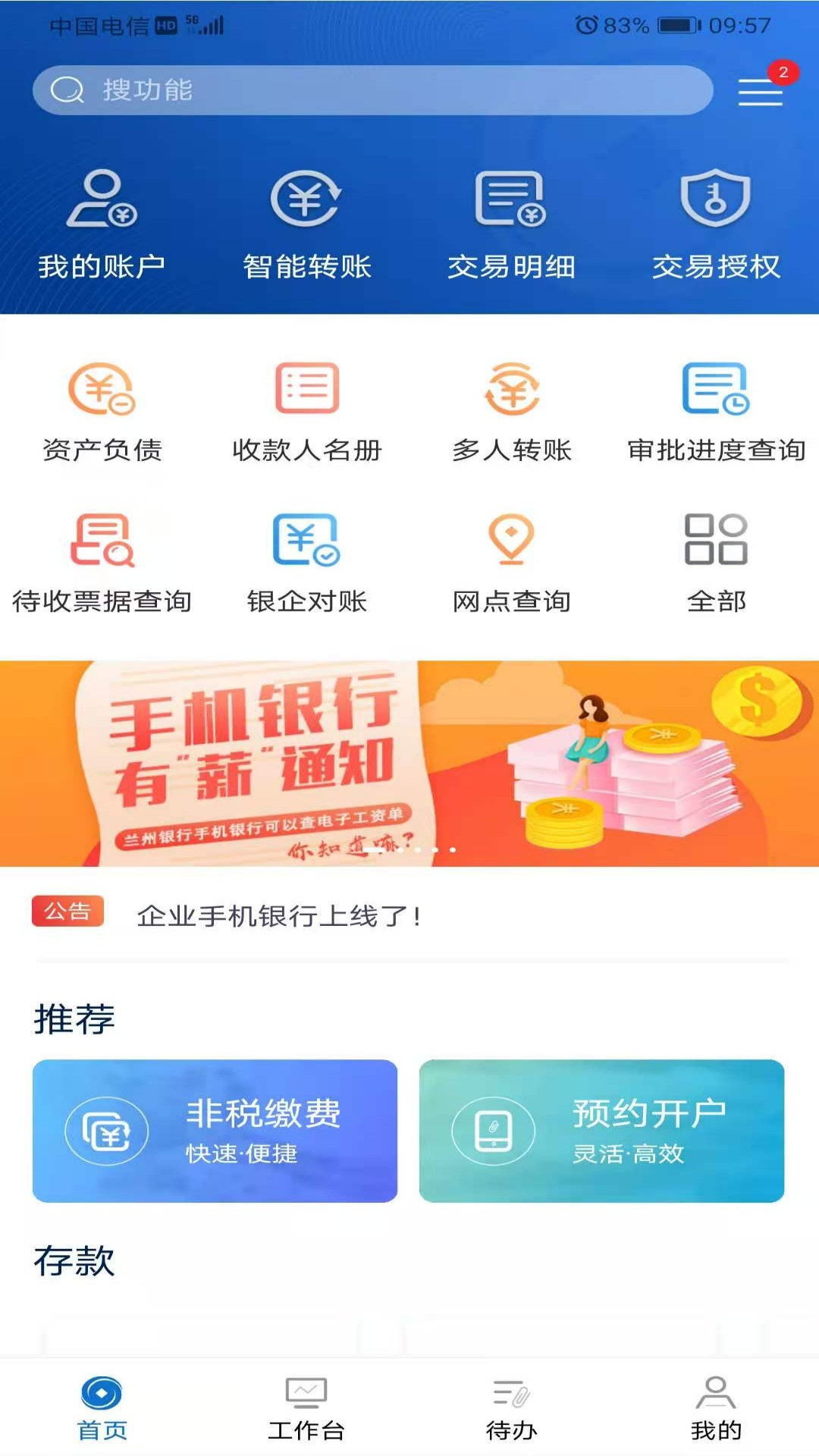Open the 预约开户 card

click(x=601, y=1131)
